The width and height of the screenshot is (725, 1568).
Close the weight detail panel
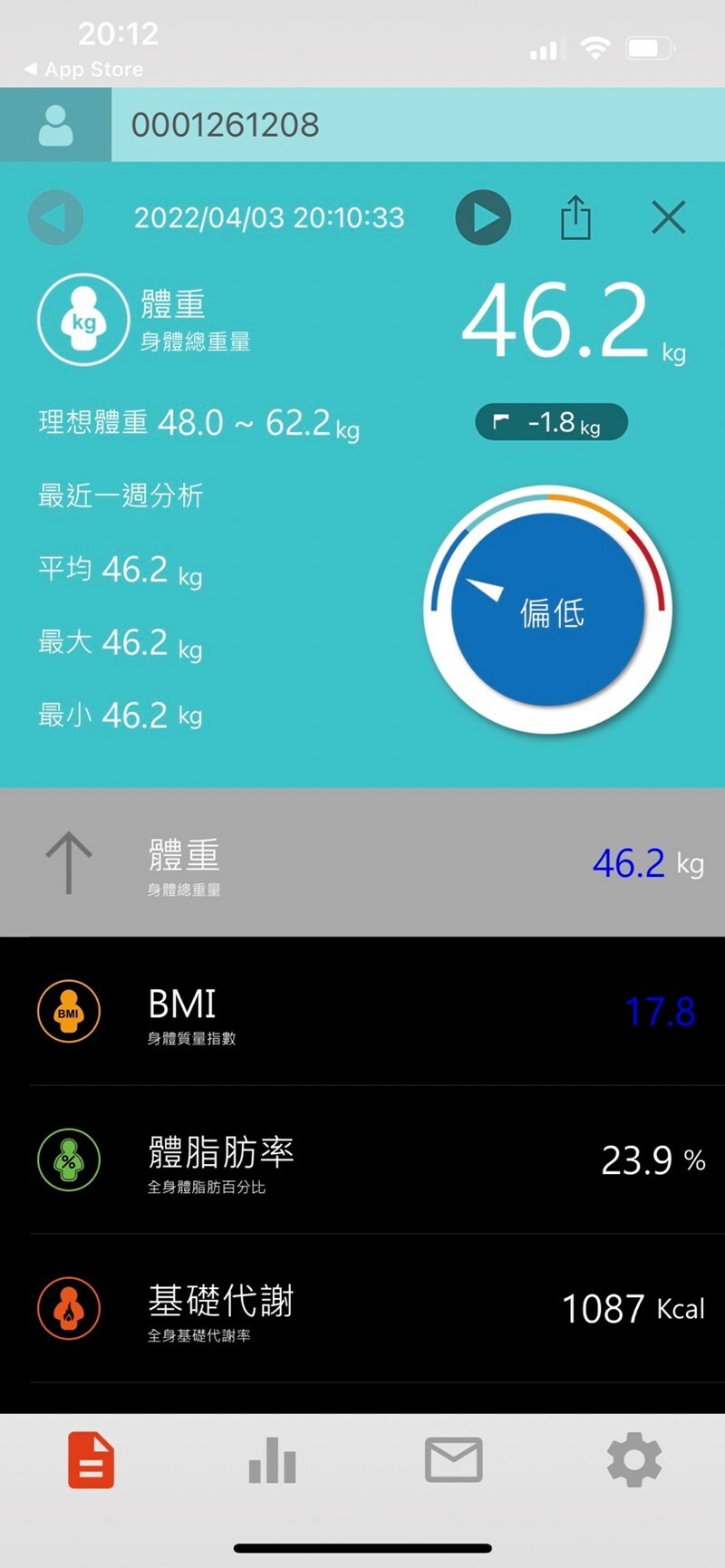669,217
